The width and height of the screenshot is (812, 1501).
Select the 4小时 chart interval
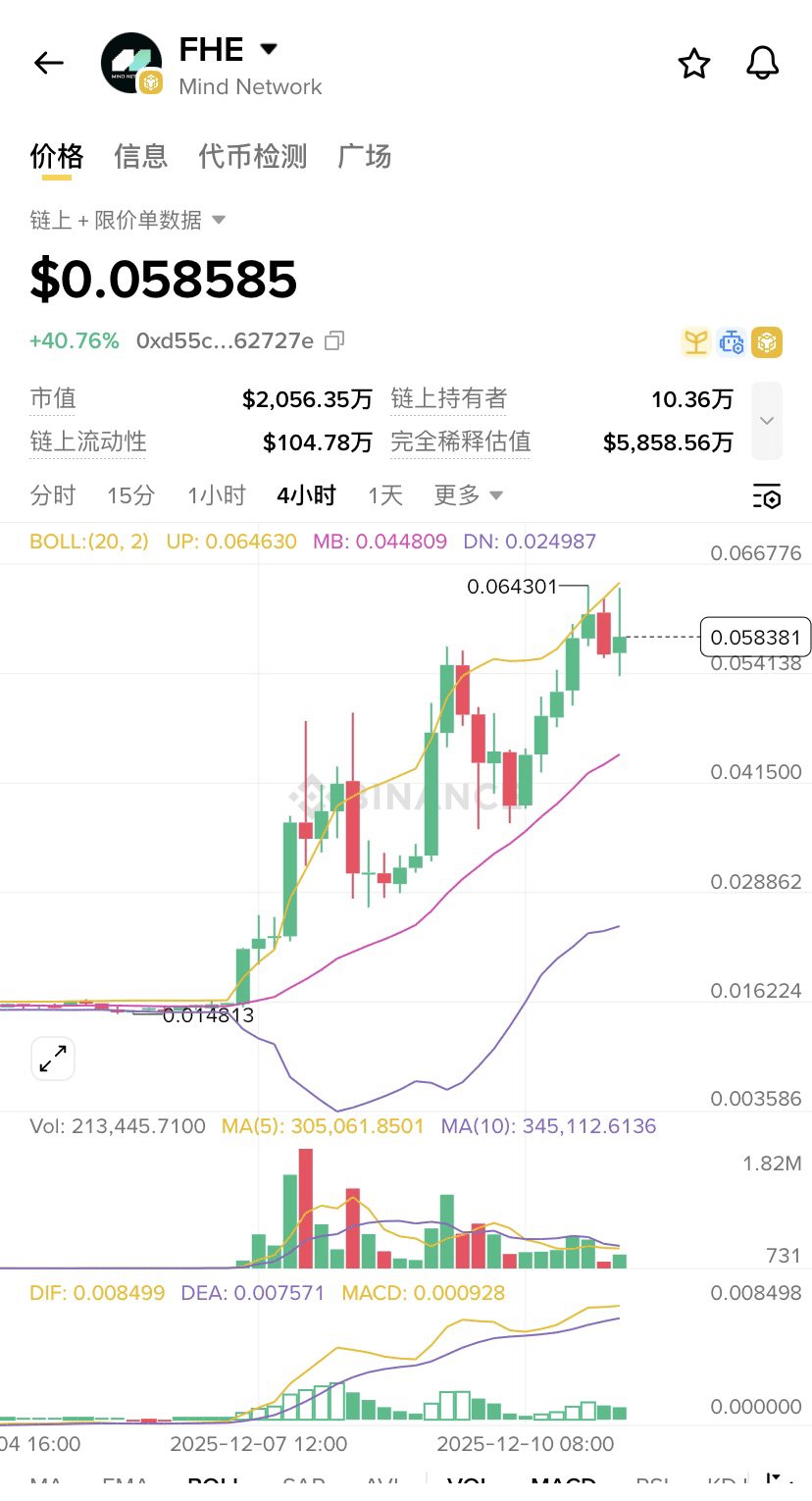306,495
